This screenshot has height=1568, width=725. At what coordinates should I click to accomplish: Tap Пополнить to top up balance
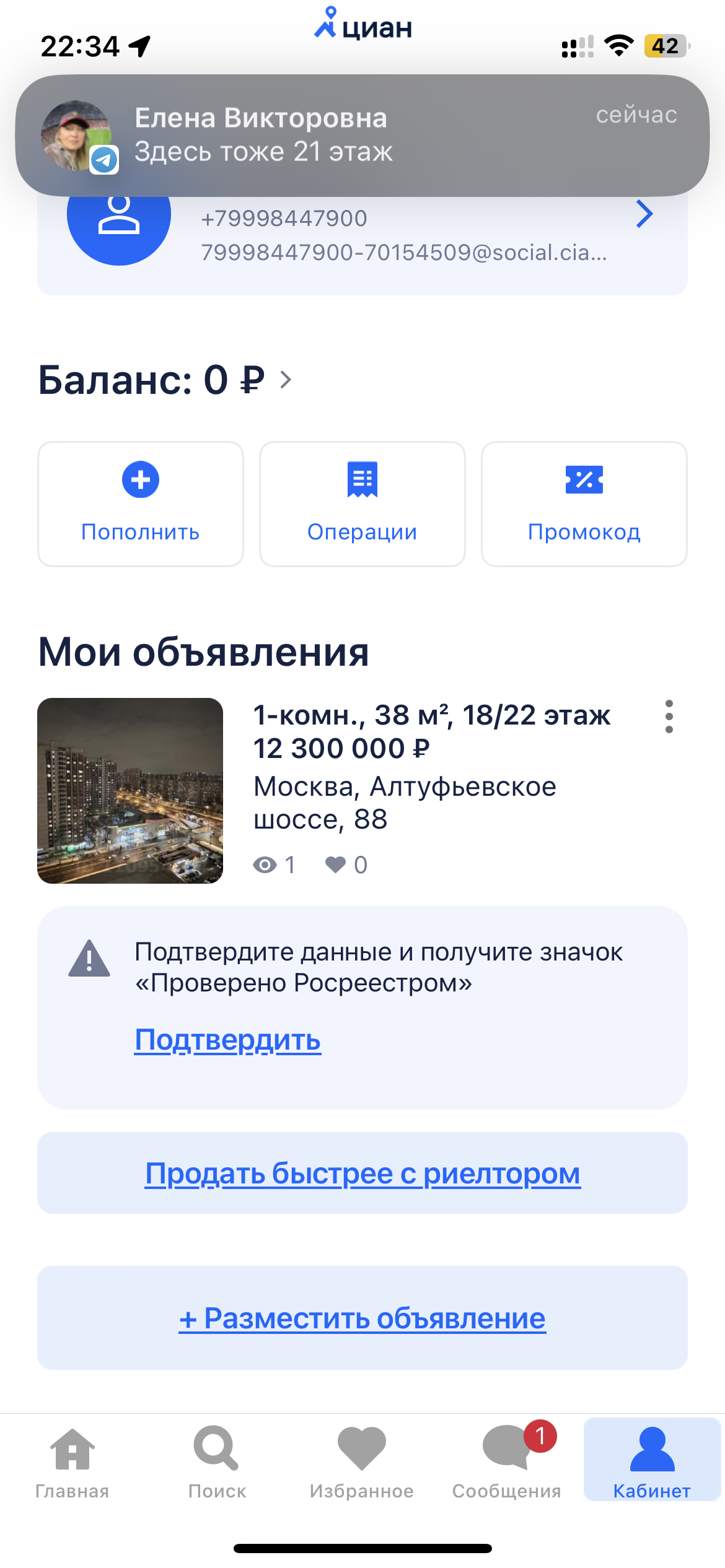[141, 504]
